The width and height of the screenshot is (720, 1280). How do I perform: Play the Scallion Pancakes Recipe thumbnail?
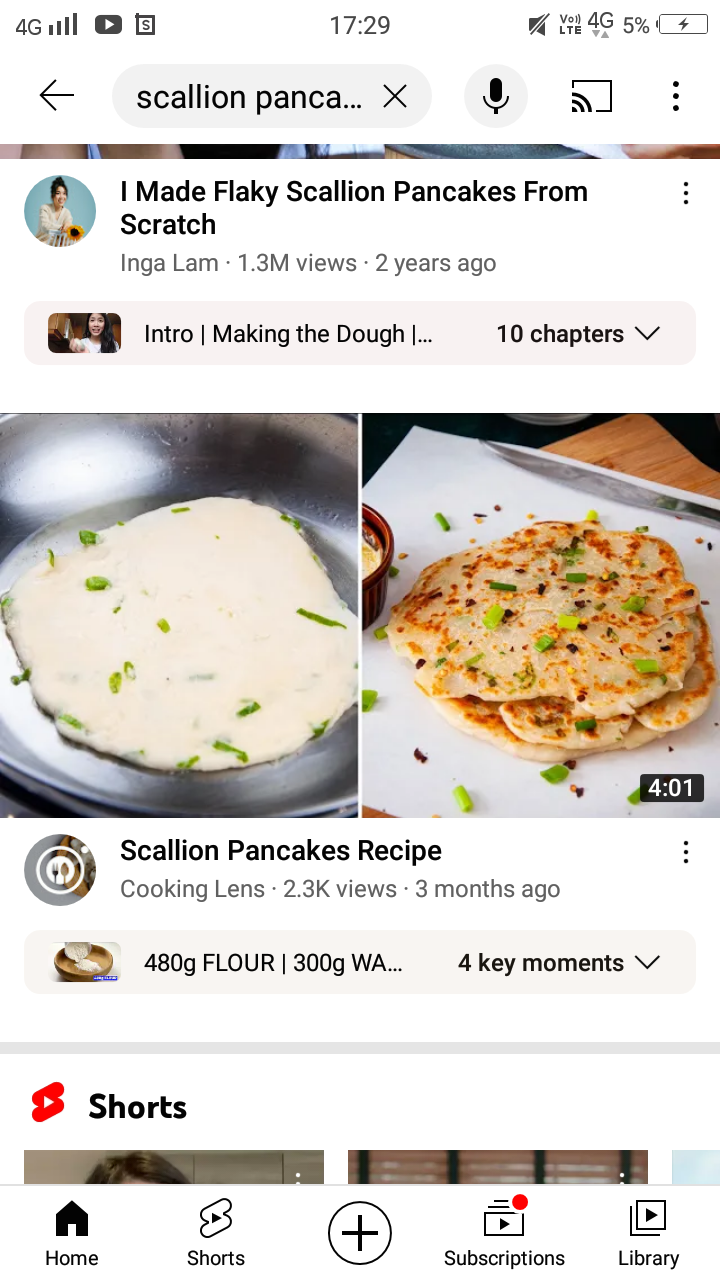360,615
